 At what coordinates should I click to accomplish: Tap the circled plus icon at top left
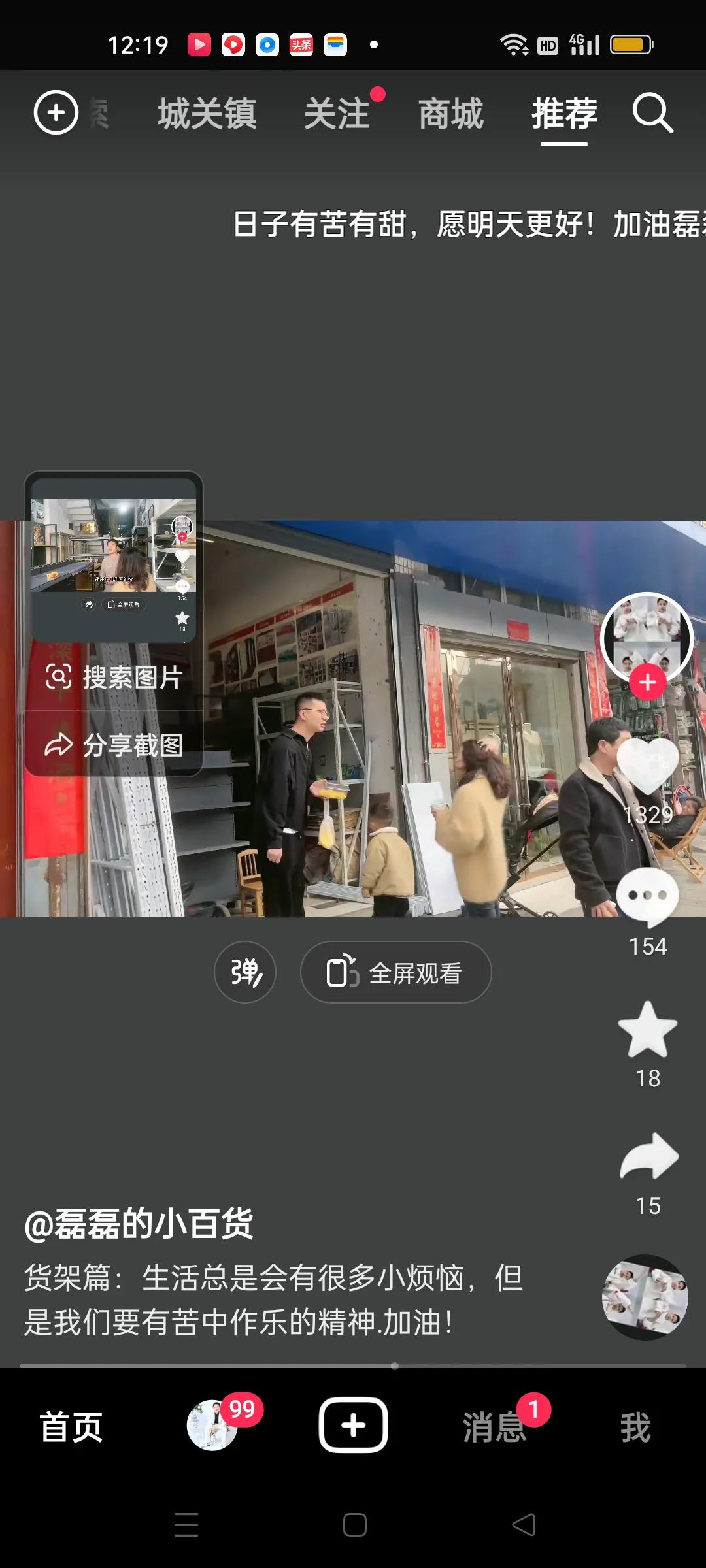pos(56,112)
